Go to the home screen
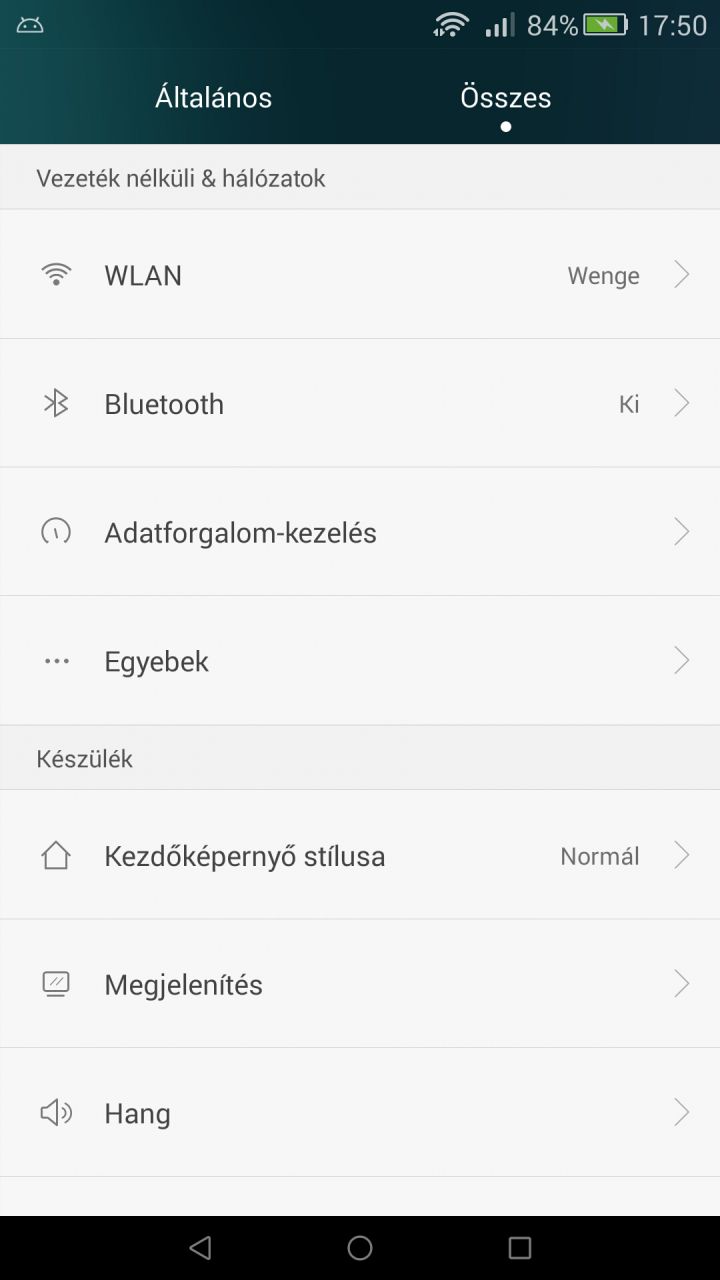 tap(360, 1247)
